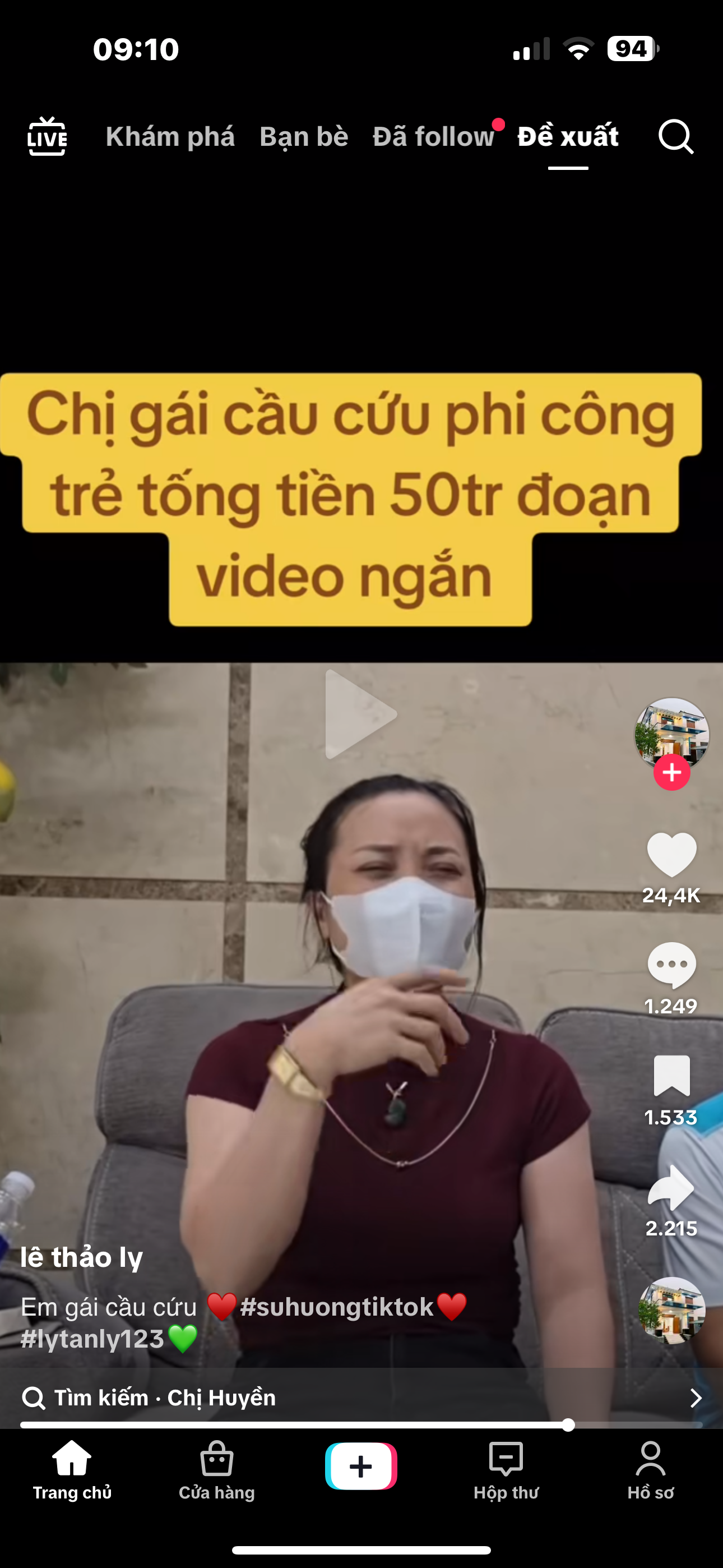Open the search magnifier icon

[675, 136]
